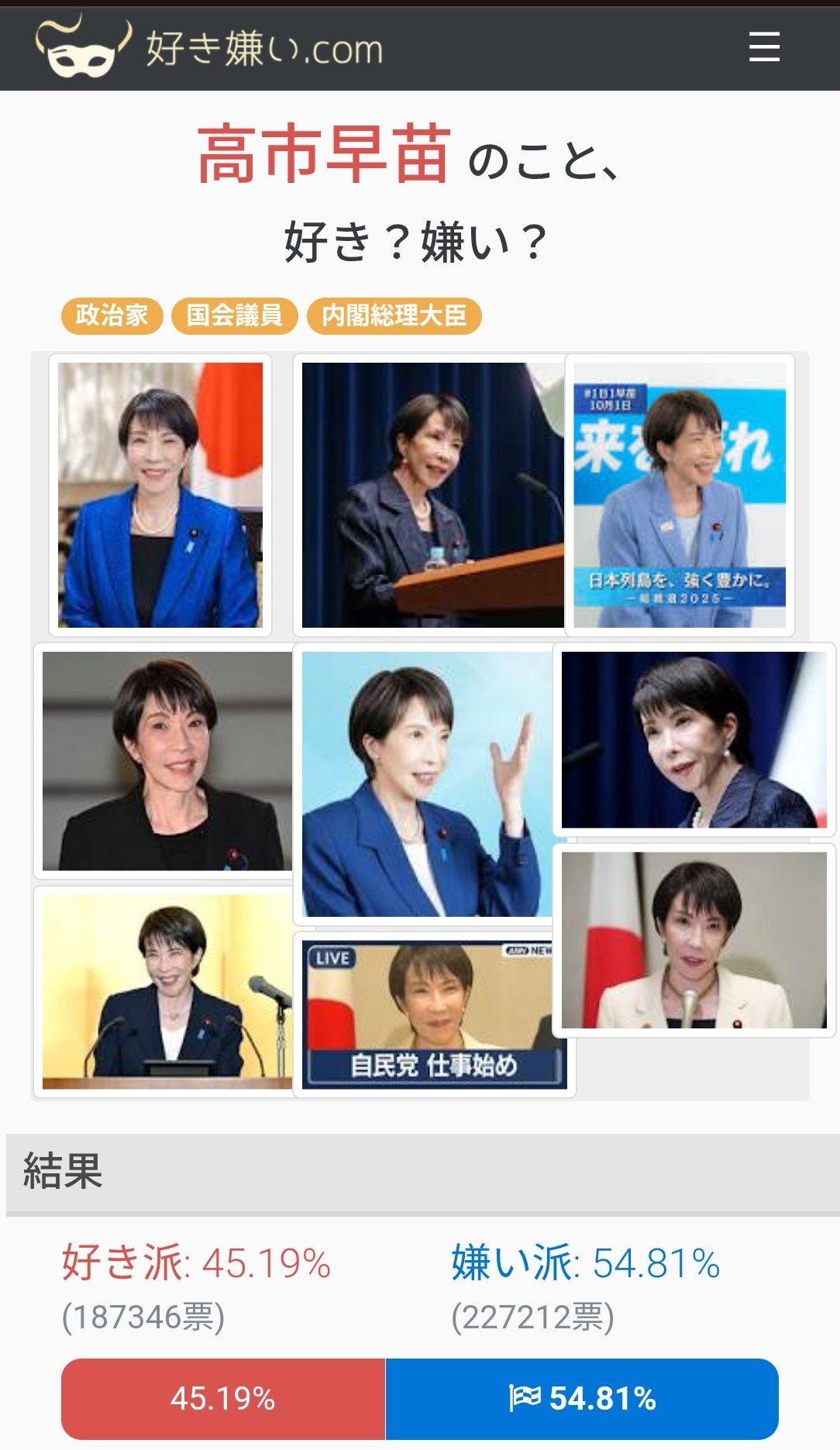
Task: Vote 好き on the red 45.19% button
Action: pos(223,1399)
